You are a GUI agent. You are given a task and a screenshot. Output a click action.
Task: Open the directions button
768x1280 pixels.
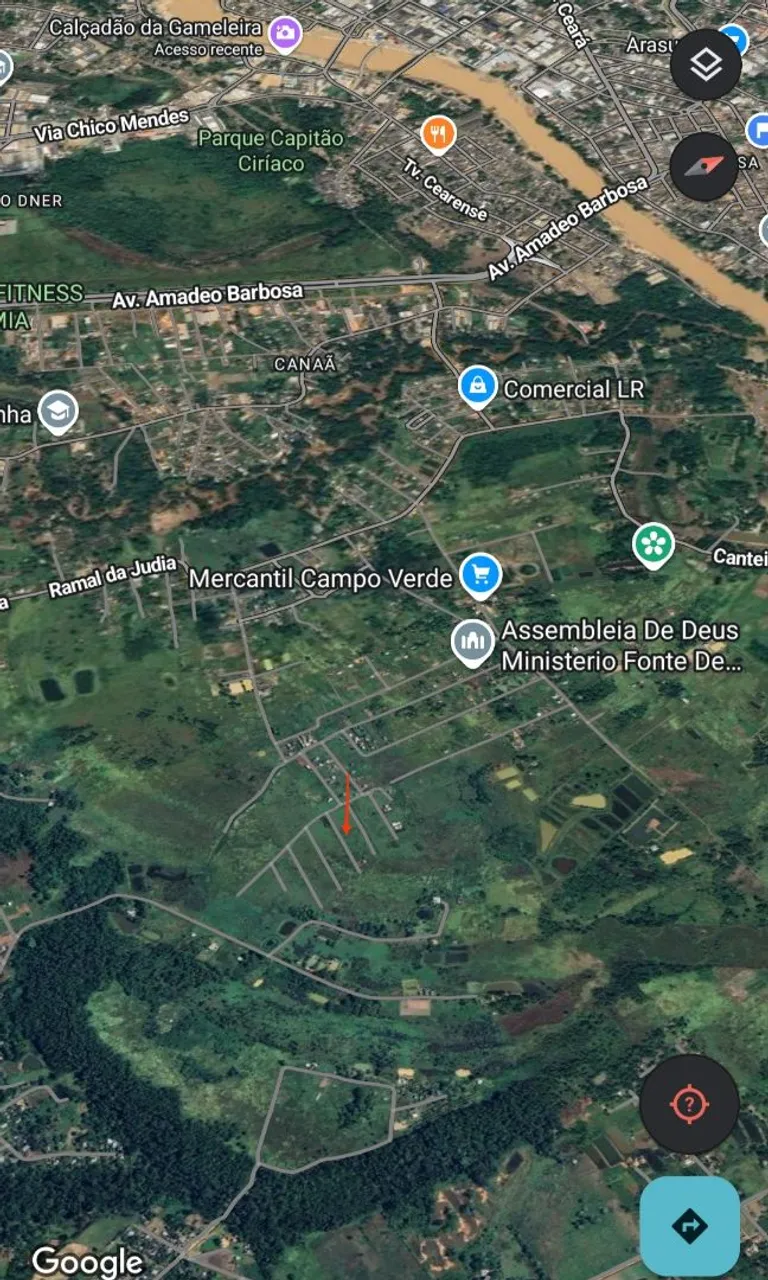coord(689,1225)
